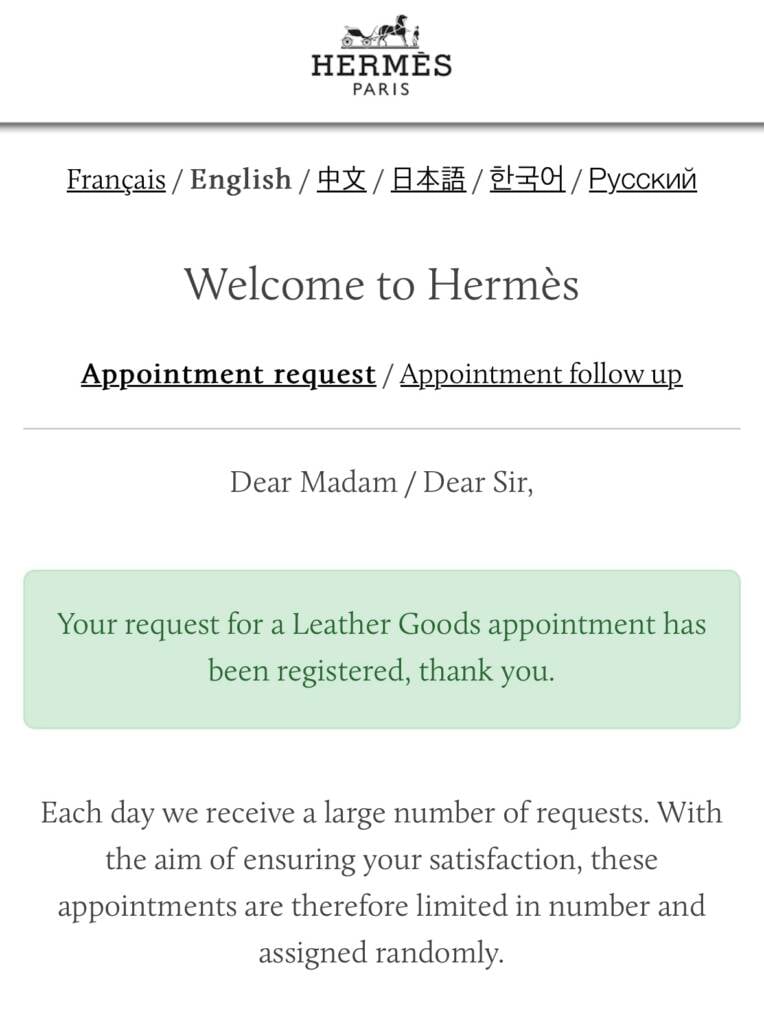Click the green confirmation banner
The width and height of the screenshot is (764, 1024).
point(382,648)
